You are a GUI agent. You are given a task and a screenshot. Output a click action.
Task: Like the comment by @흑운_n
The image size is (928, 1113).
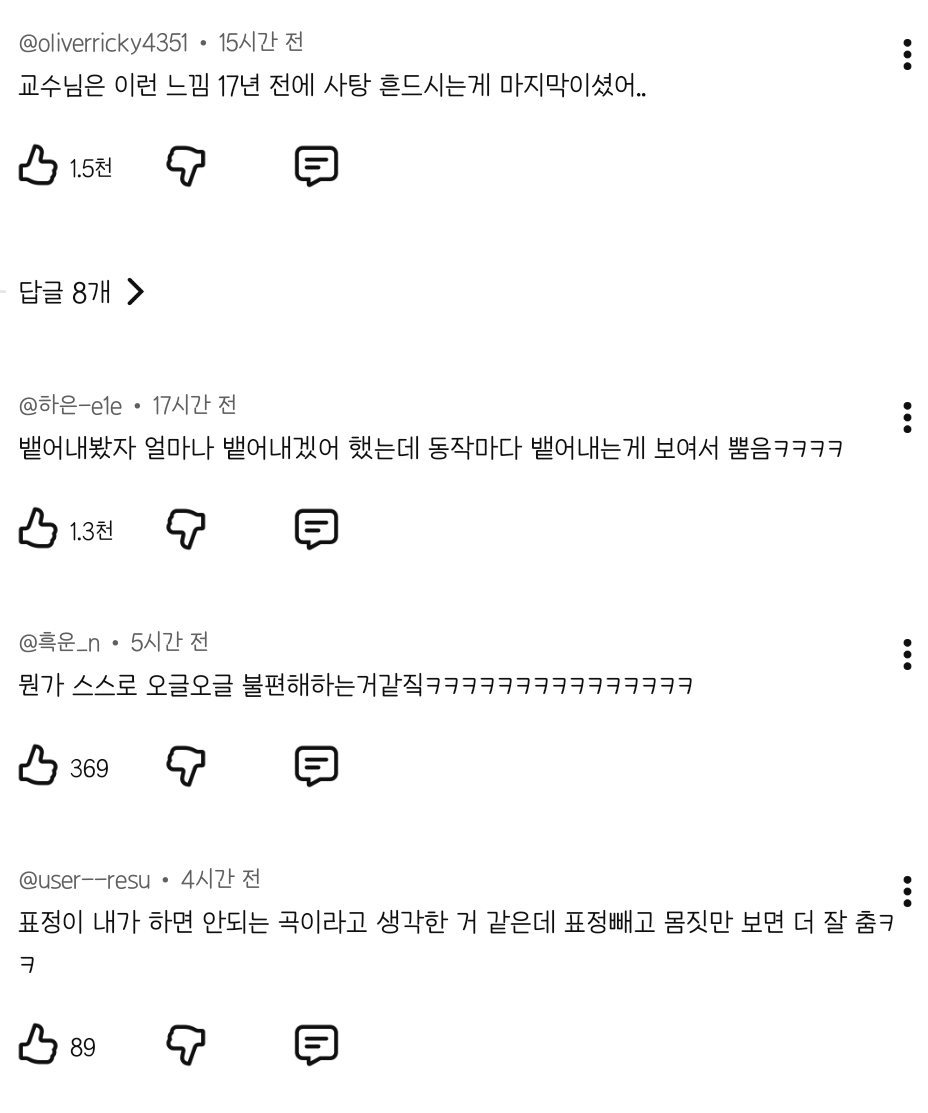(x=38, y=765)
